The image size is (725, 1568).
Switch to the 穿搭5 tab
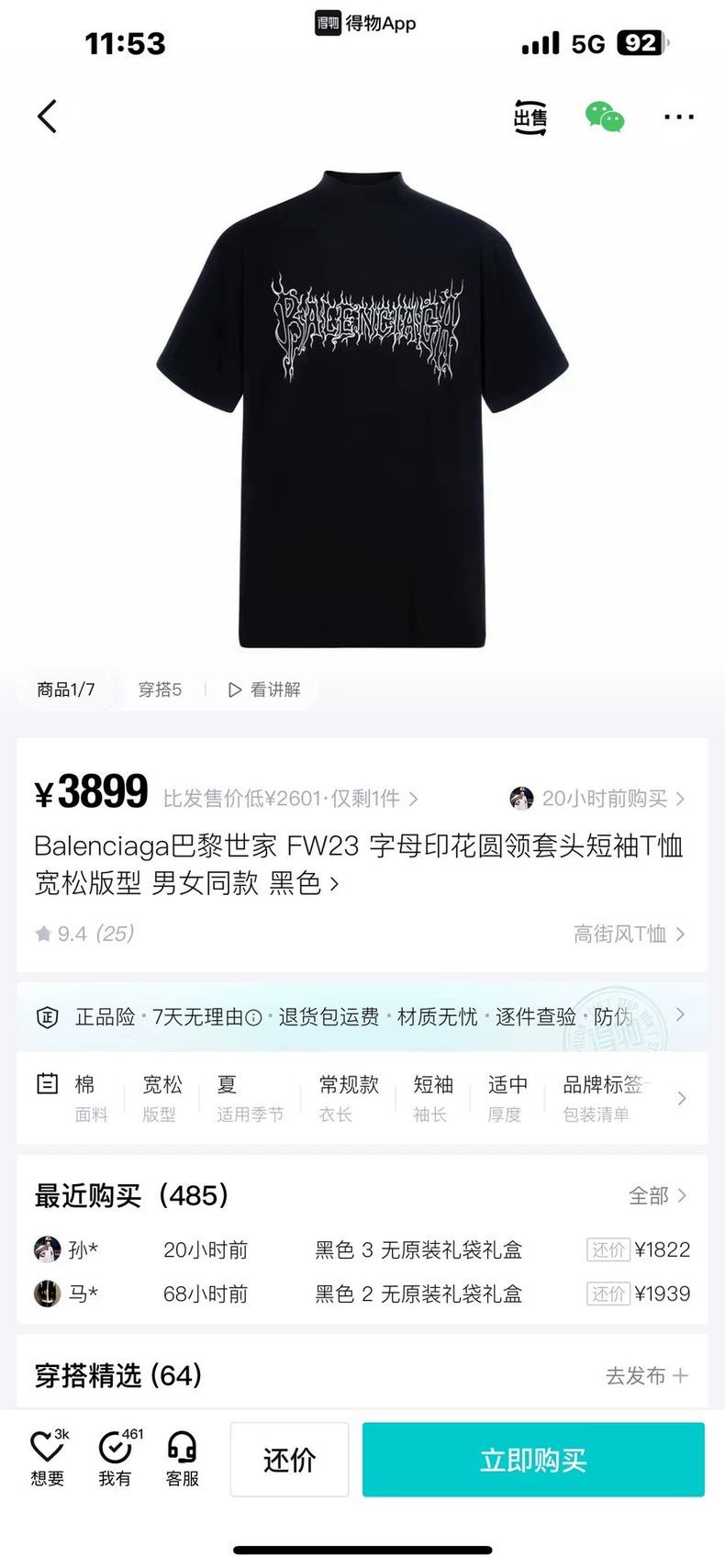pyautogui.click(x=160, y=689)
